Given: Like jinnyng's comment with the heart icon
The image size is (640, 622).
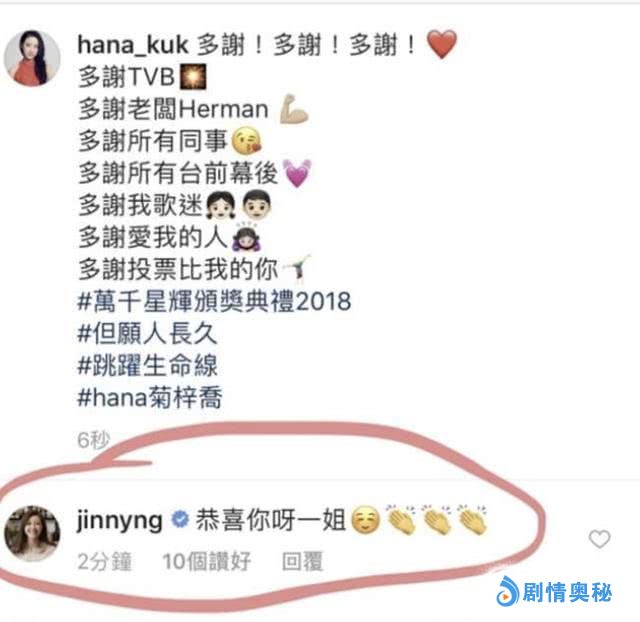Looking at the screenshot, I should pyautogui.click(x=598, y=539).
